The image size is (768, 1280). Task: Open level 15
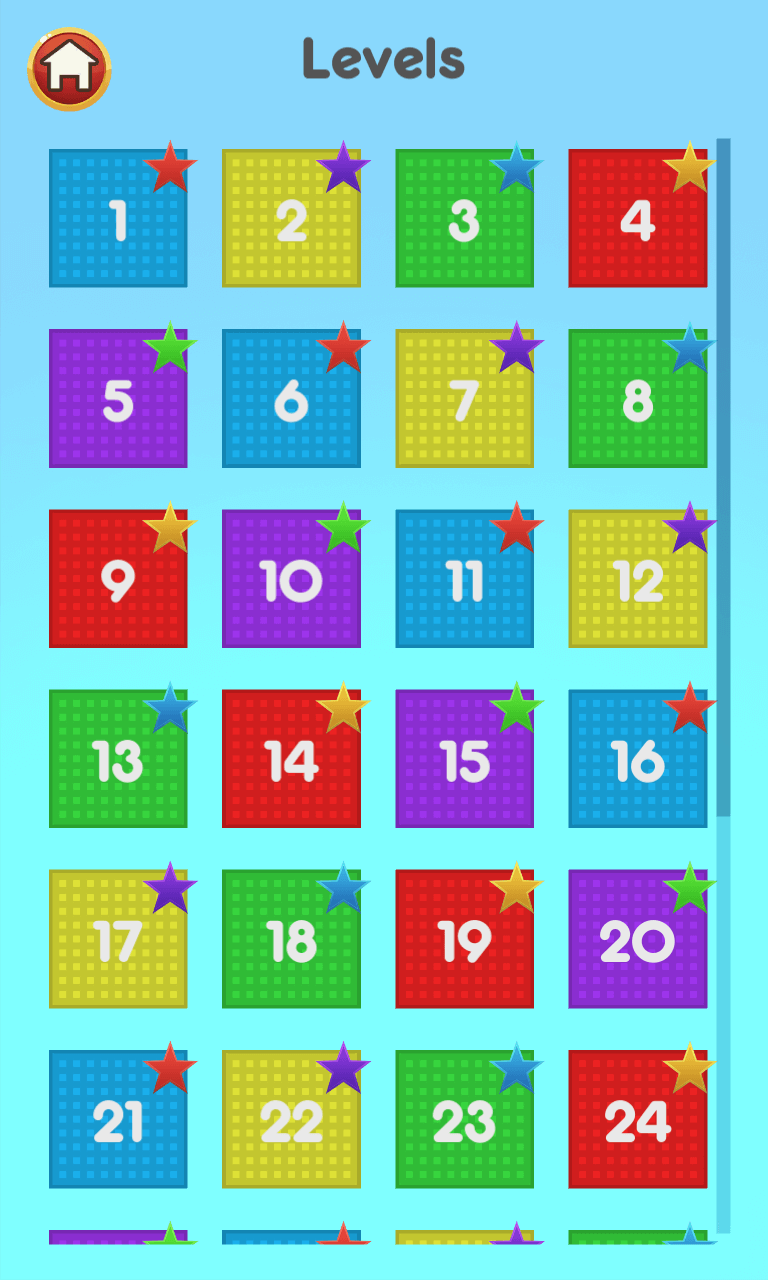(x=464, y=759)
